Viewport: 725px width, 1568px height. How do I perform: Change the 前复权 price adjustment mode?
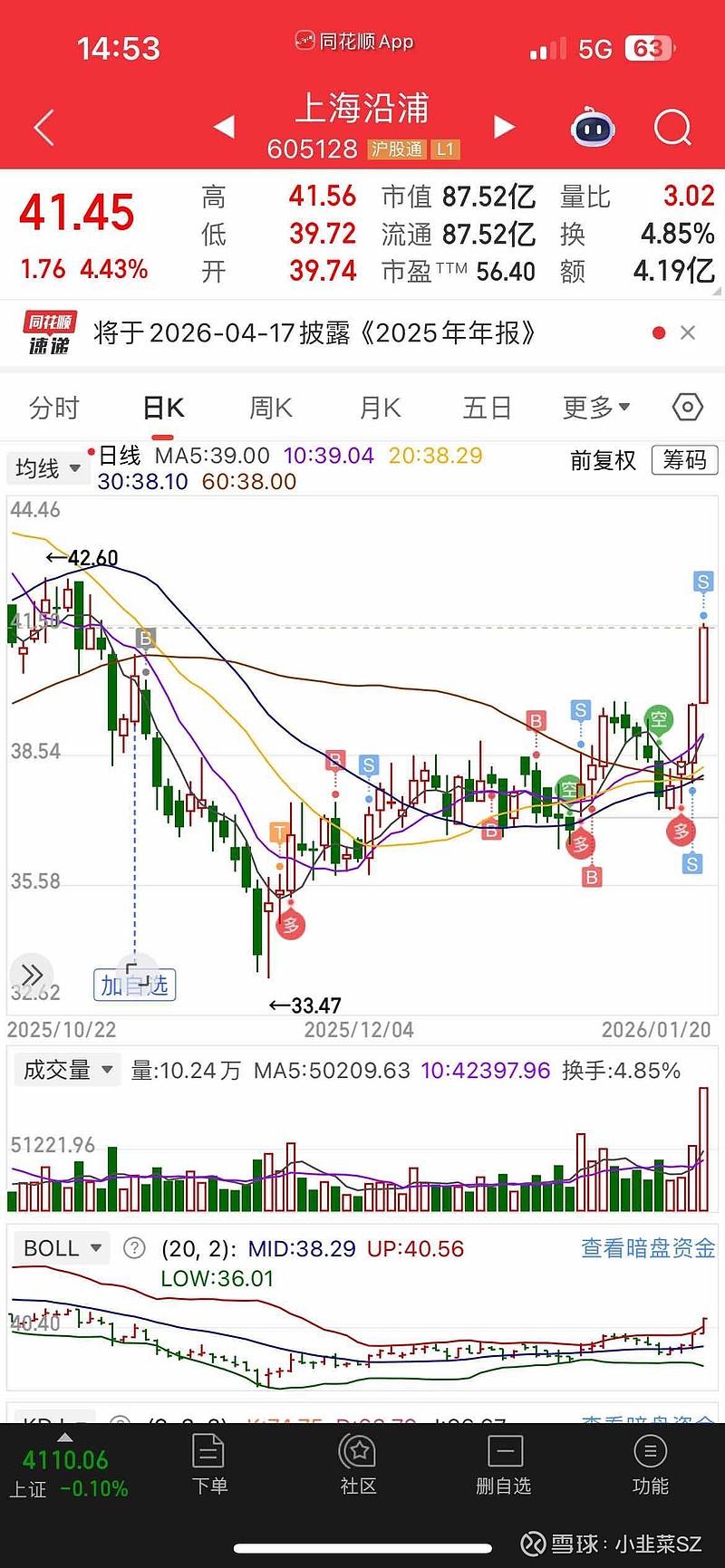pos(603,460)
